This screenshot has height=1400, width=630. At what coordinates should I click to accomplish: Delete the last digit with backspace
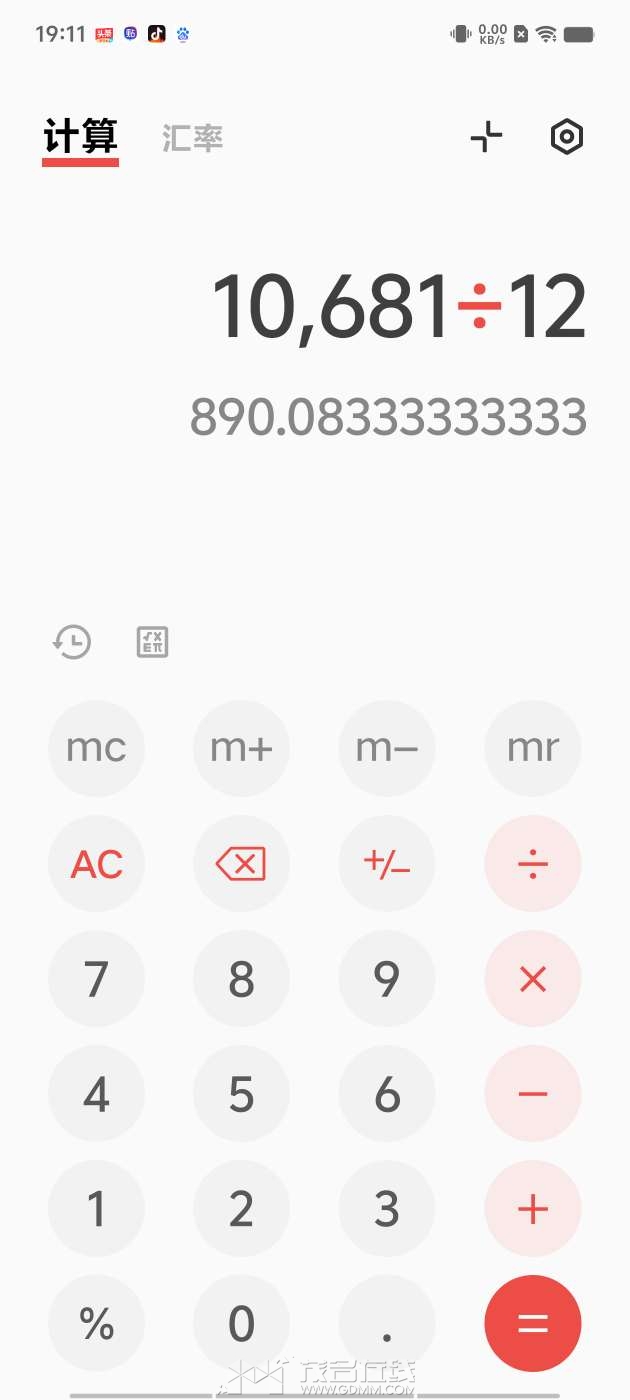(x=241, y=864)
